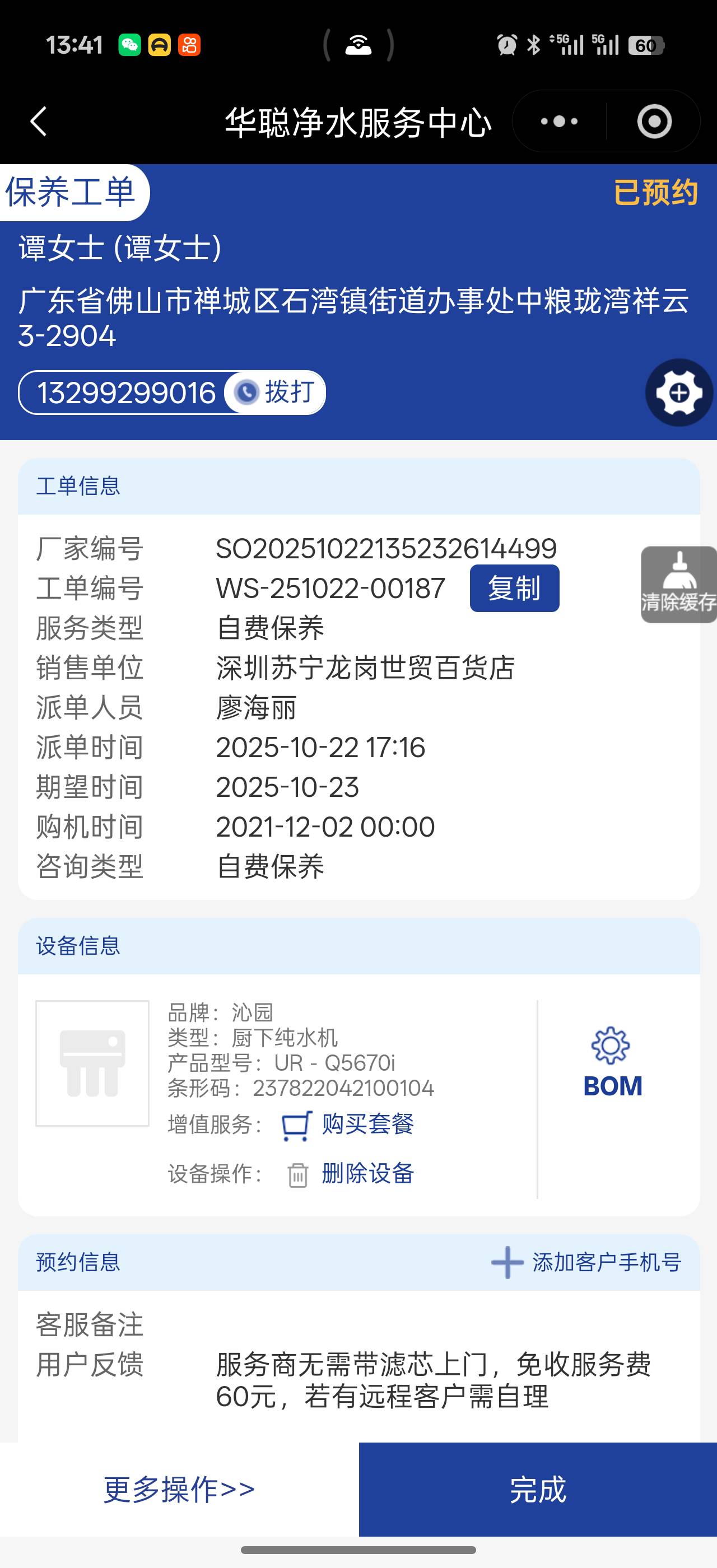Copy the work order number with 复制
Screen dimensions: 717x1568
point(514,588)
